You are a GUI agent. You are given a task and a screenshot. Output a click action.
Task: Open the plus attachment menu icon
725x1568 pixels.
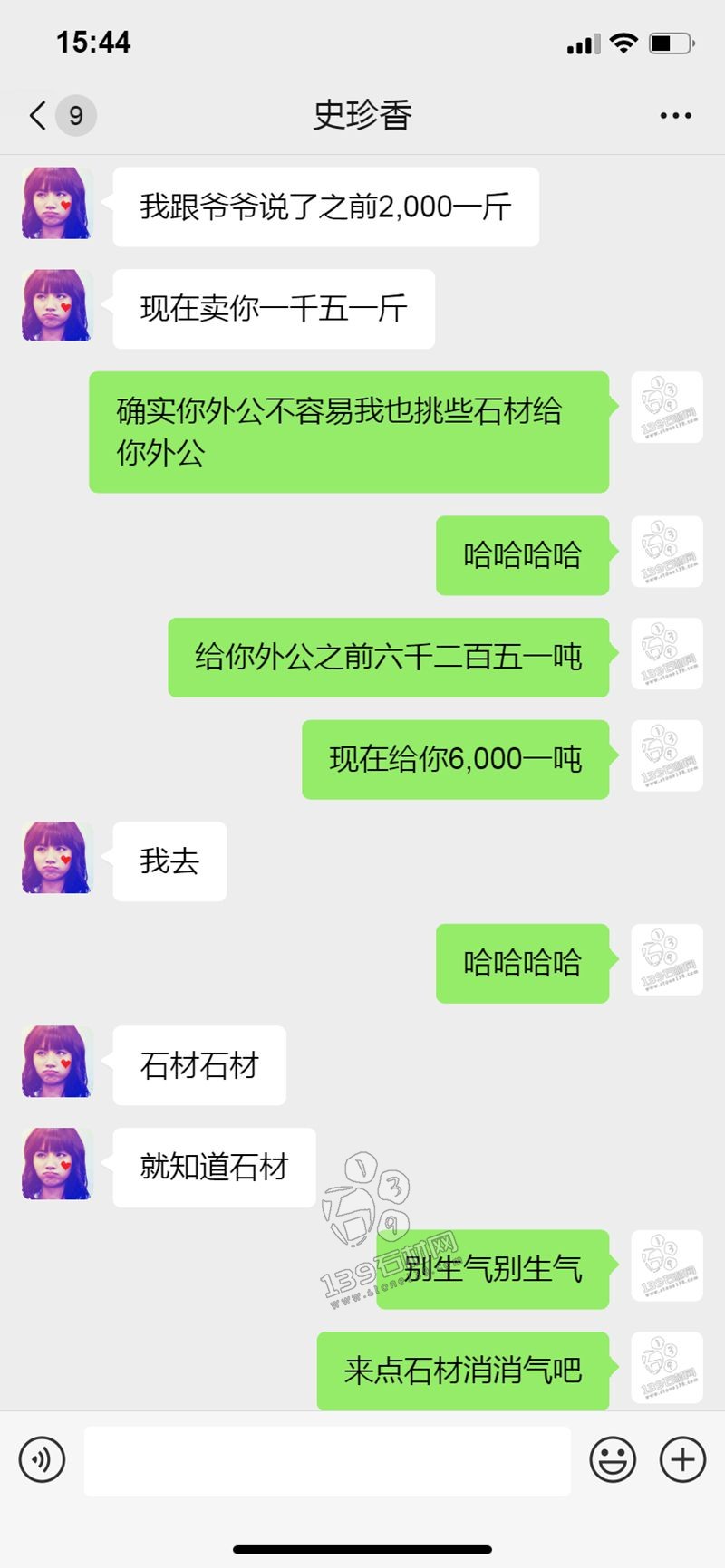click(681, 1460)
